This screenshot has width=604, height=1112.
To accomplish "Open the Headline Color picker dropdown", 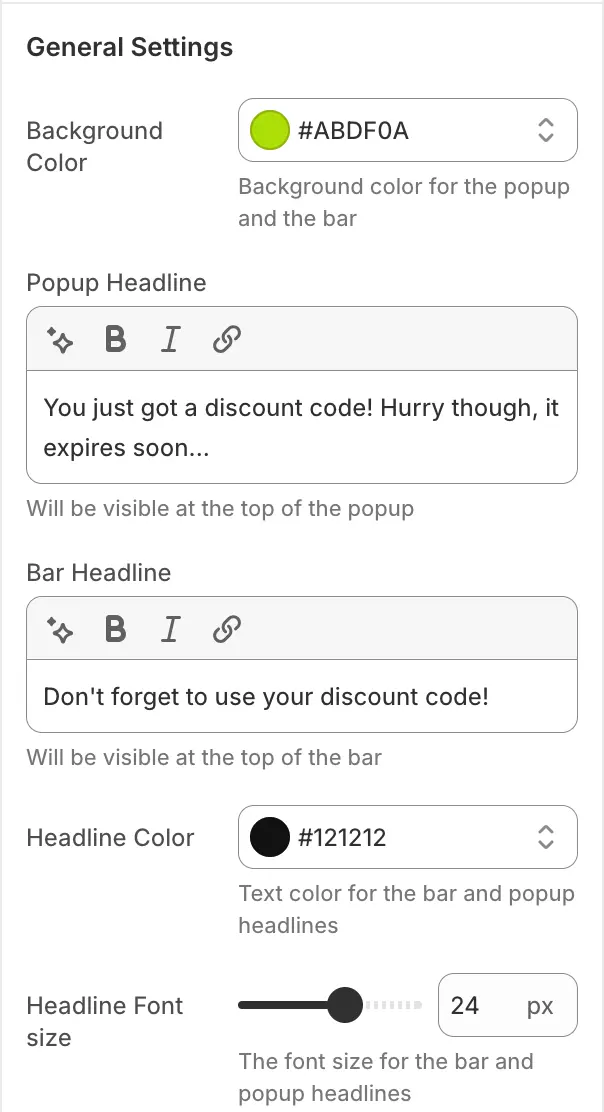I will [x=408, y=837].
